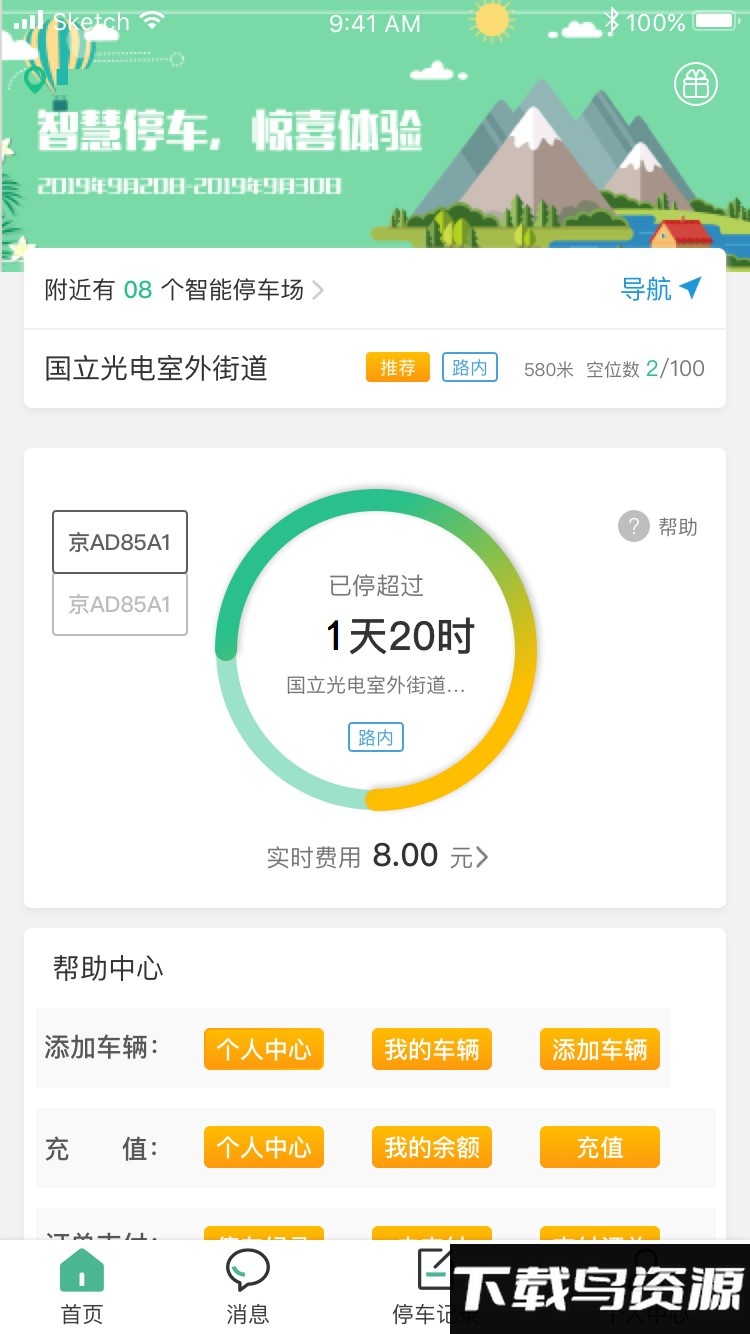Expand real-time fee details arrow
The width and height of the screenshot is (750, 1334).
coord(481,856)
